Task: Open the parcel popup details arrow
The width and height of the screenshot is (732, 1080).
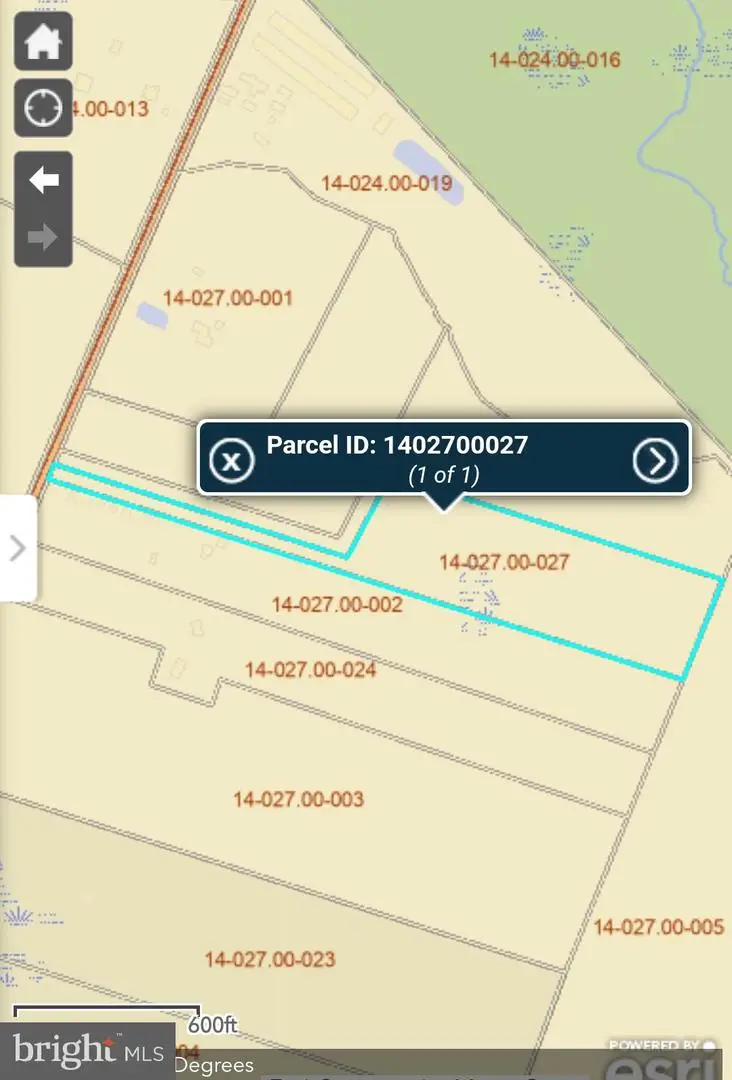Action: click(x=656, y=460)
